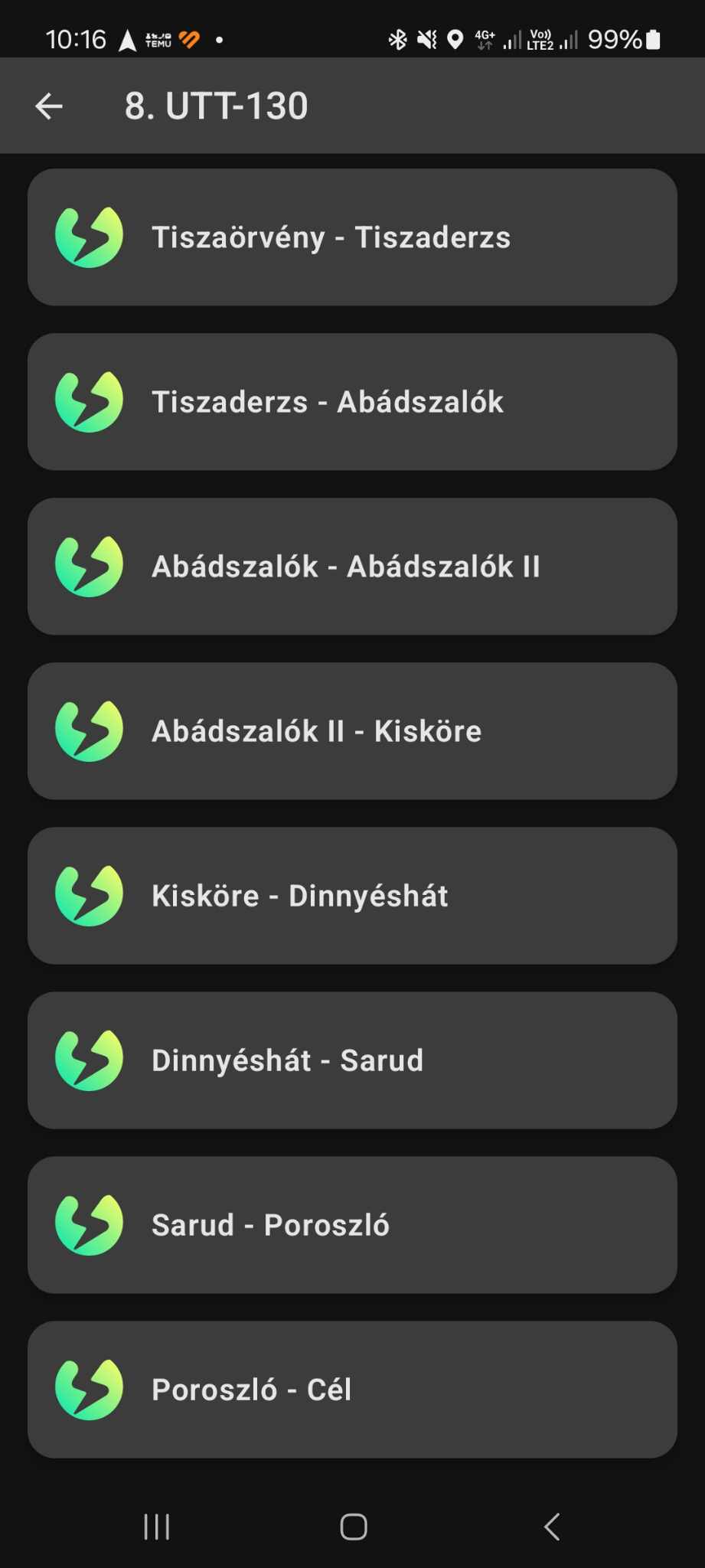
Task: Open the Poroszló - Cél segment
Action: (x=352, y=1390)
